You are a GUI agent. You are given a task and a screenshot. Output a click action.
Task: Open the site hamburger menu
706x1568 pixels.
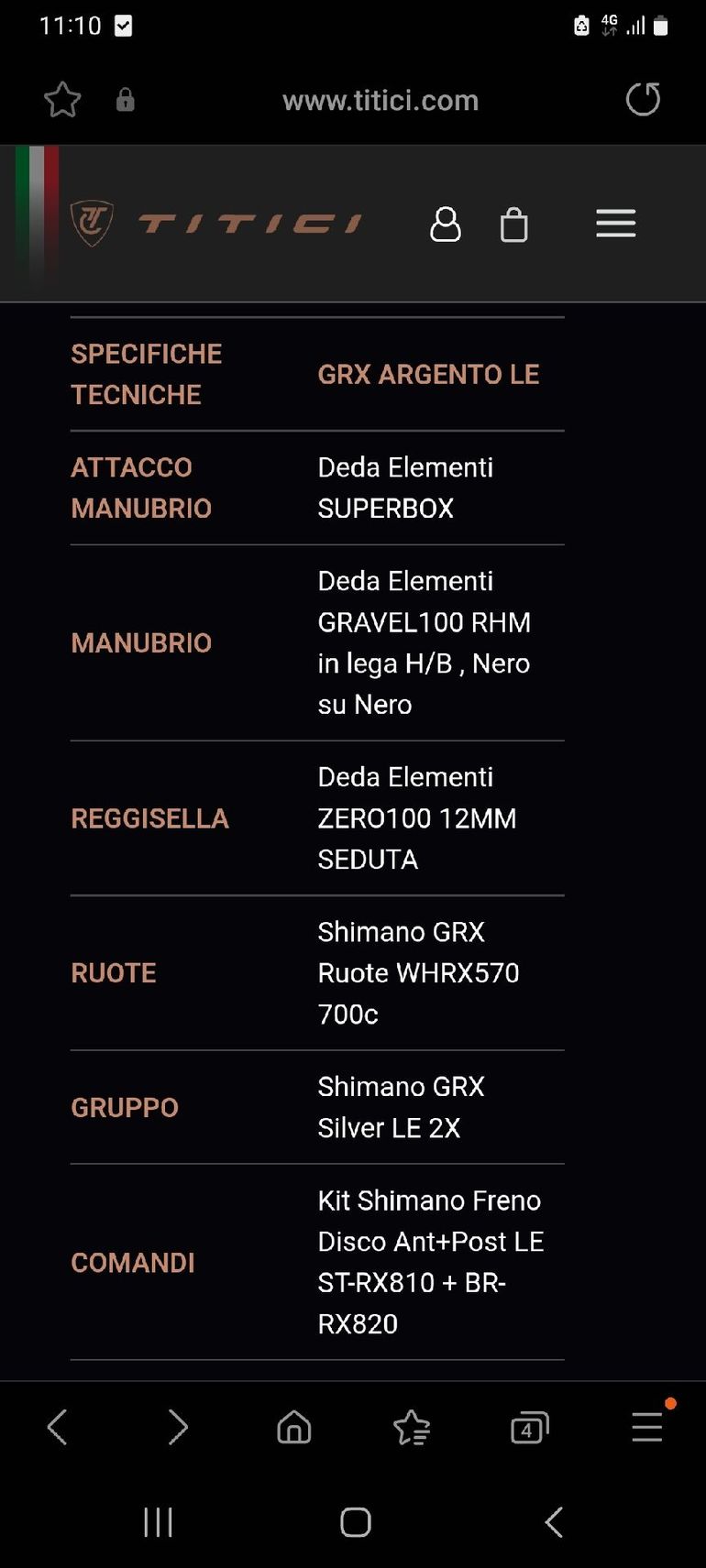click(x=615, y=223)
